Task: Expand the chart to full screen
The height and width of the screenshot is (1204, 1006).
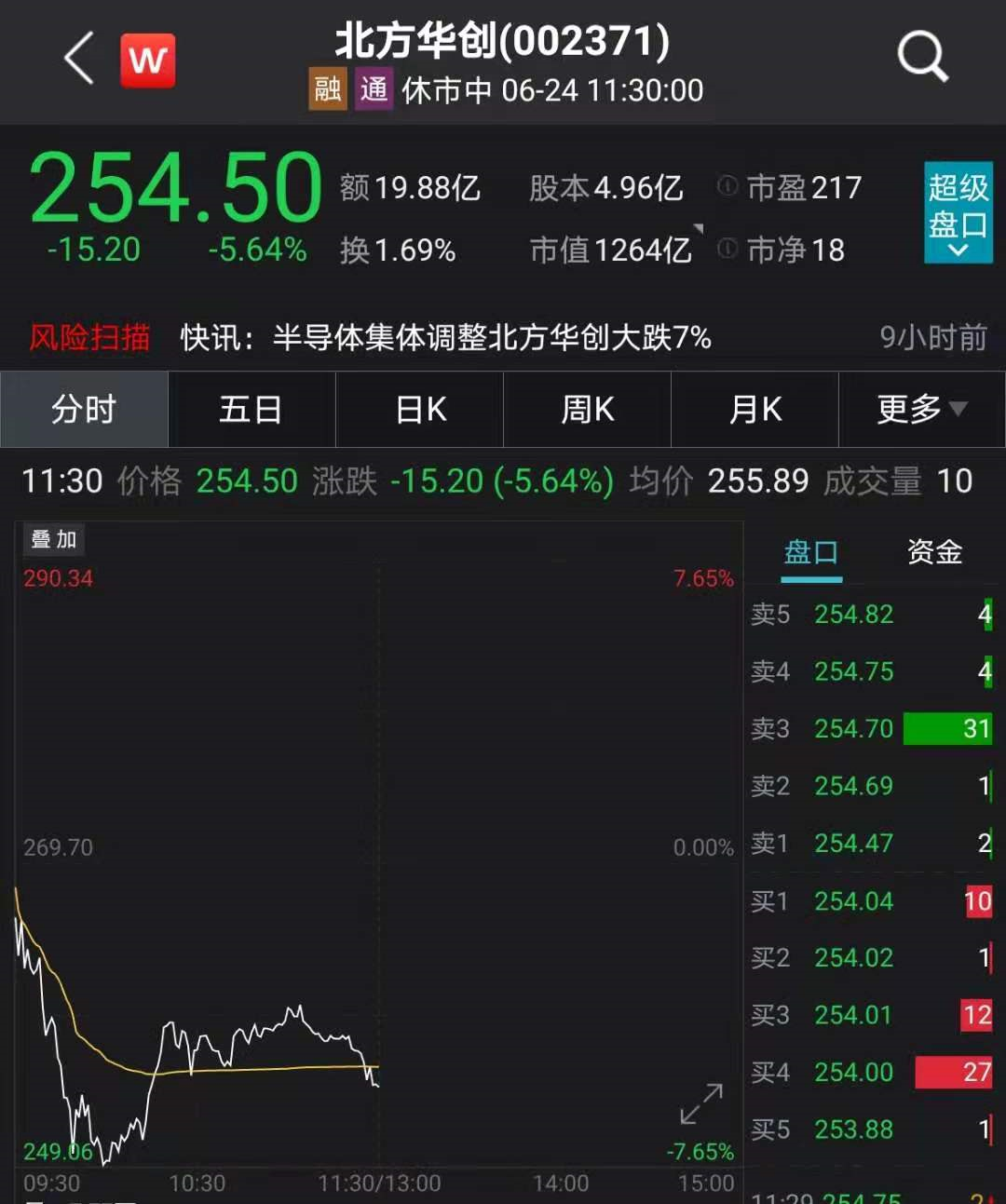Action: (x=701, y=1103)
